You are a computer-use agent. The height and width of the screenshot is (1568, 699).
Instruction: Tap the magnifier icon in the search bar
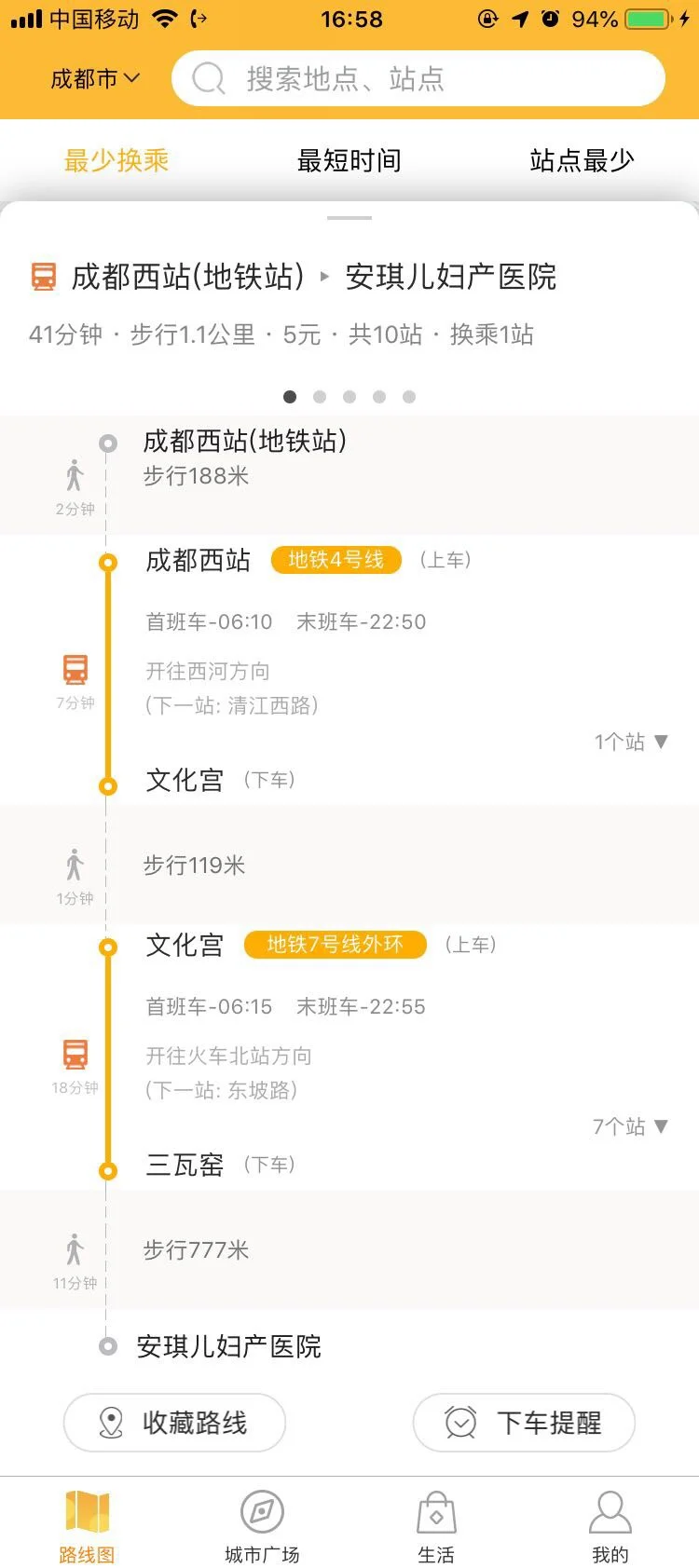coord(207,78)
